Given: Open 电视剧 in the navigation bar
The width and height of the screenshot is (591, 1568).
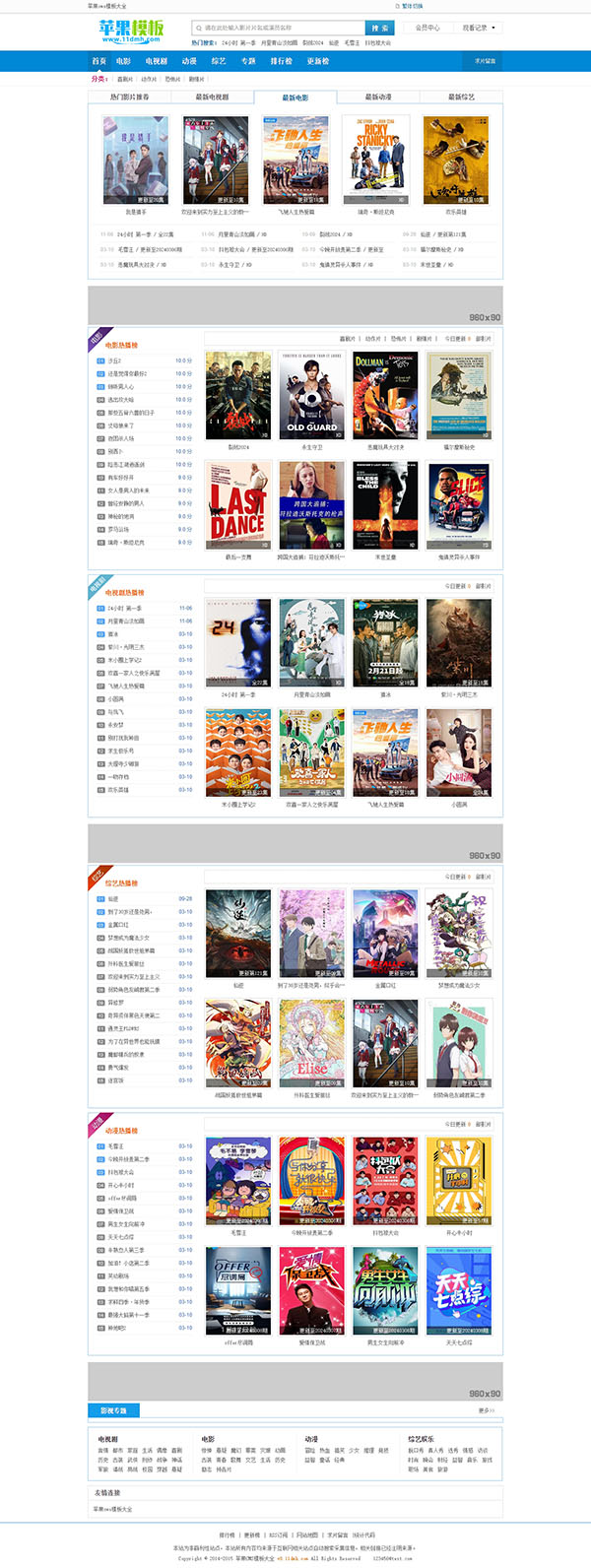Looking at the screenshot, I should click(x=156, y=61).
